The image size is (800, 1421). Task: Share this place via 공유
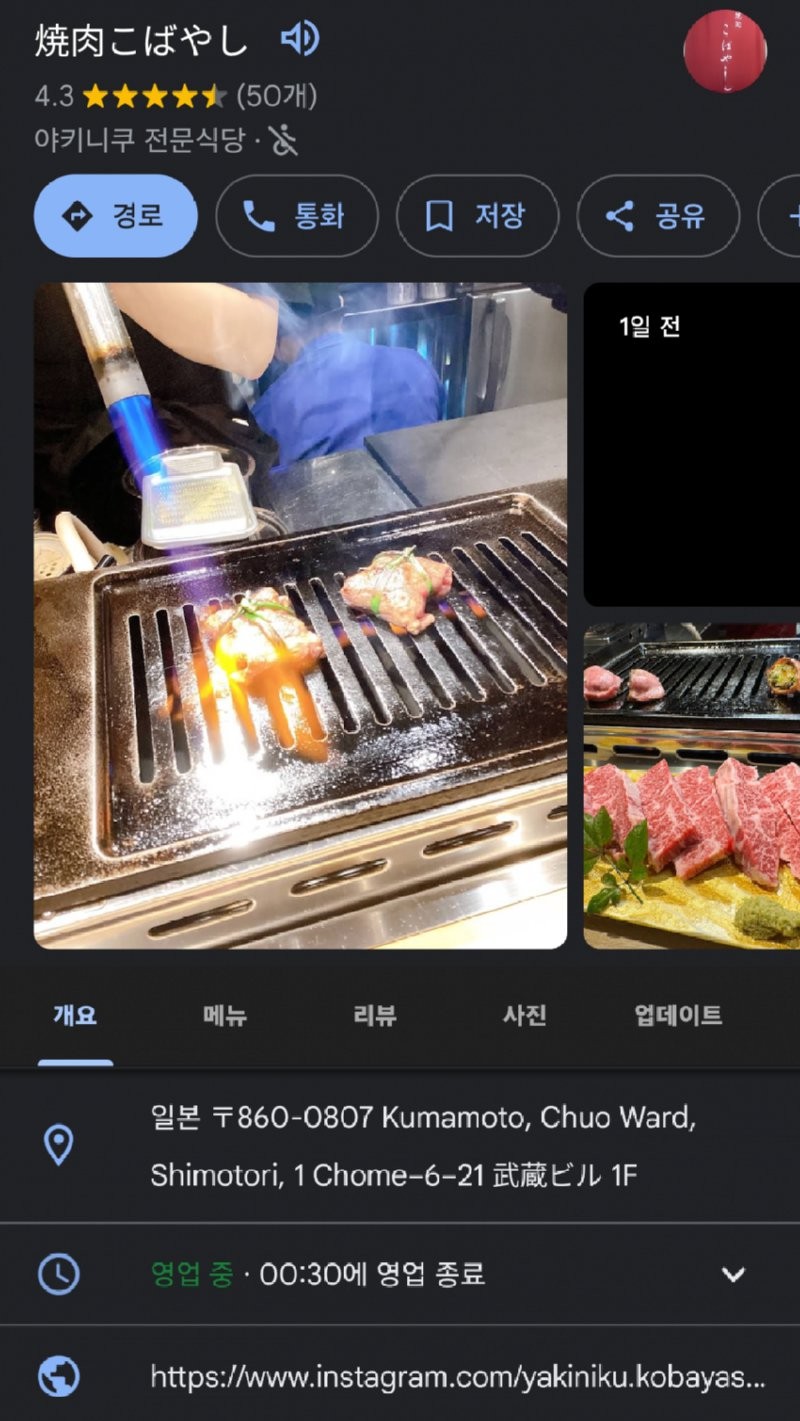658,216
